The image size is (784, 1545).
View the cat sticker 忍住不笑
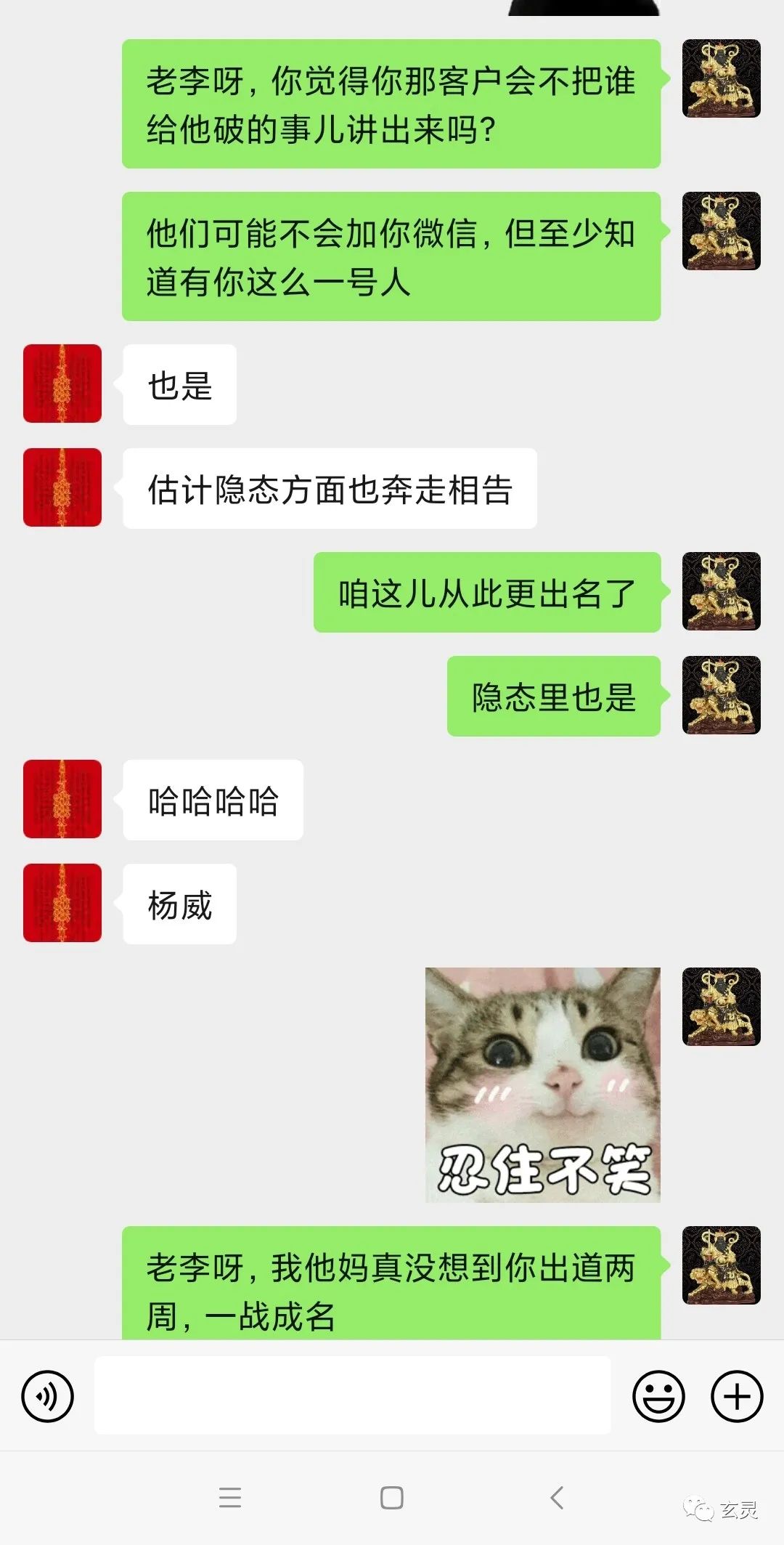pyautogui.click(x=542, y=1084)
